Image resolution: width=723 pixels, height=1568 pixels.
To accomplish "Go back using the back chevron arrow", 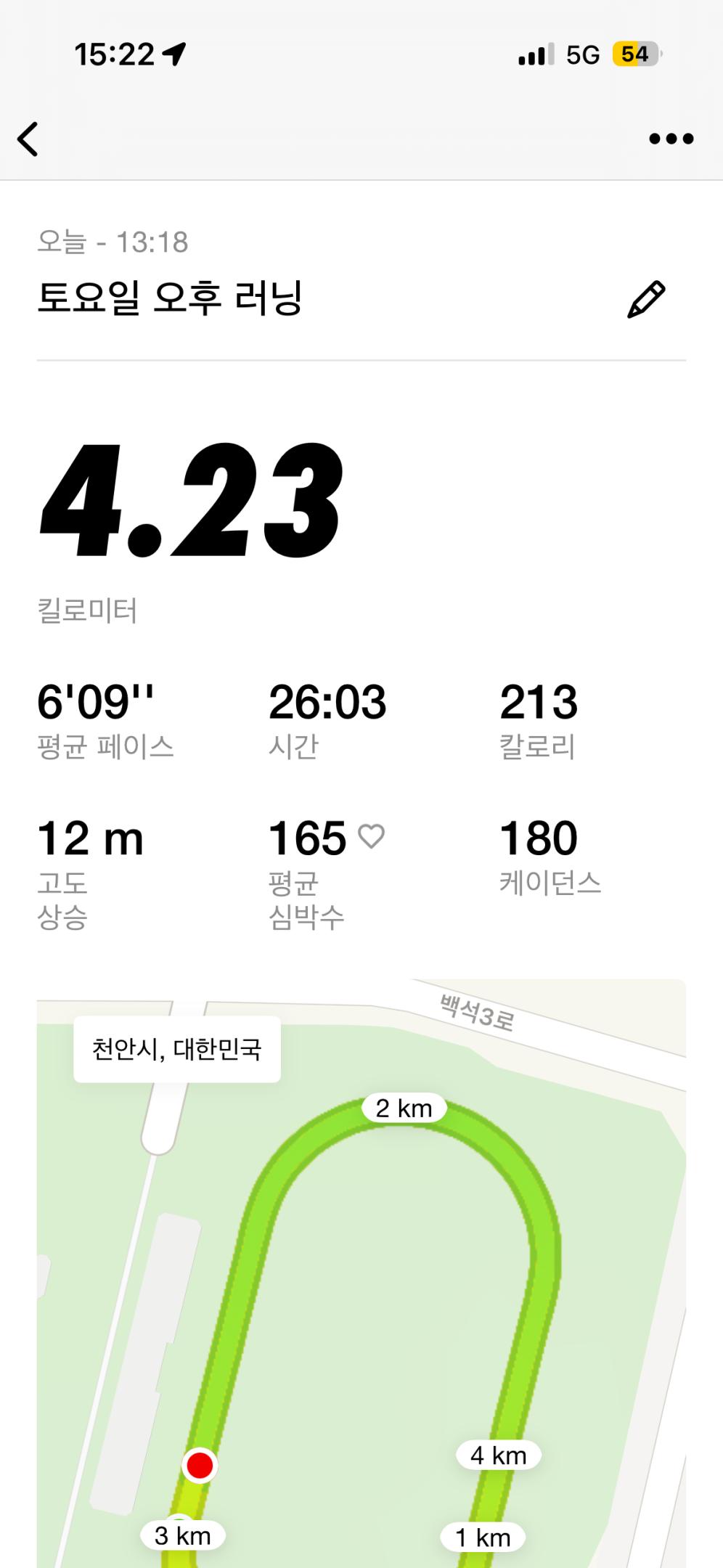I will click(x=28, y=139).
